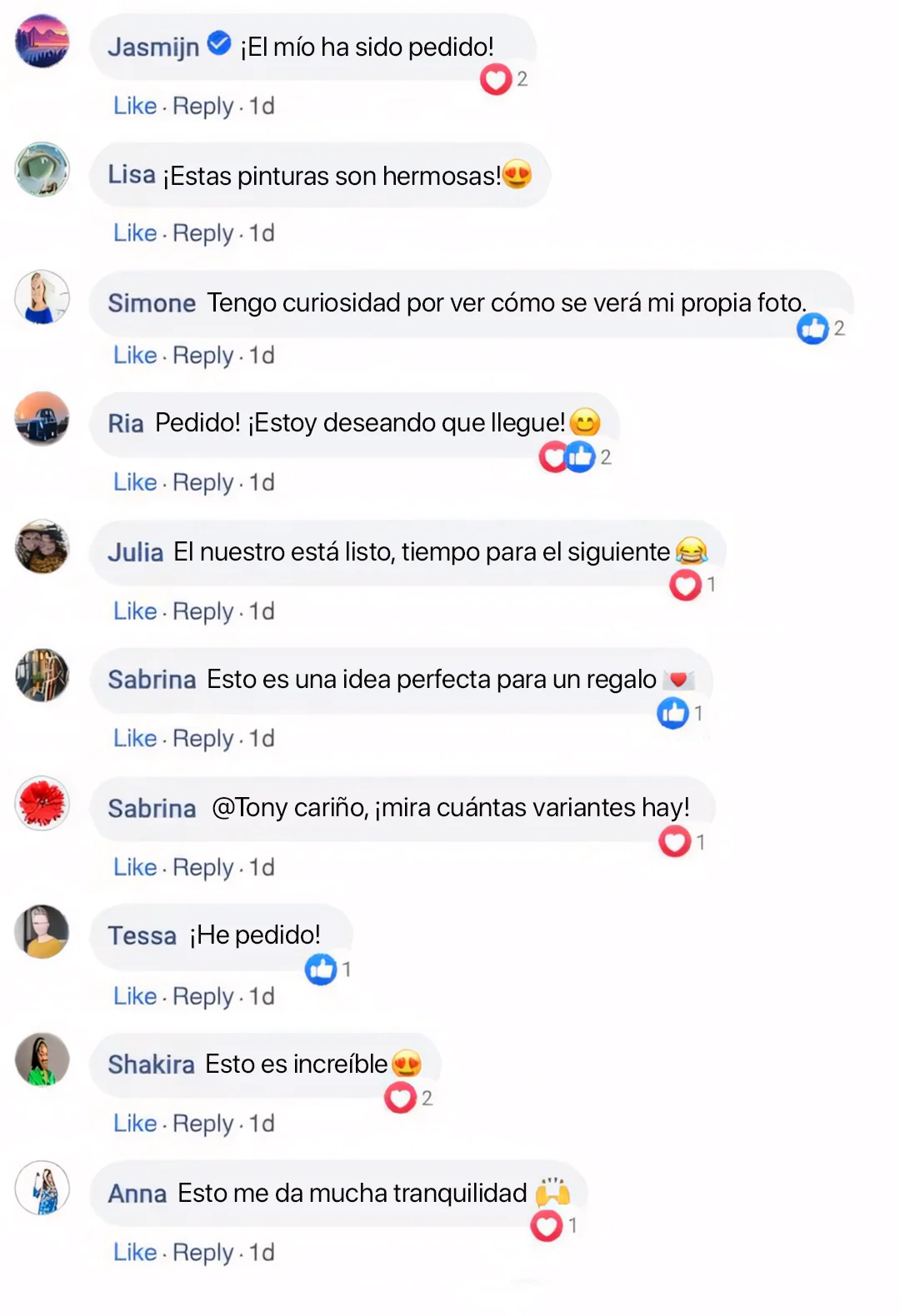Reply to Lisa's comment
The width and height of the screenshot is (900, 1316).
(x=202, y=234)
